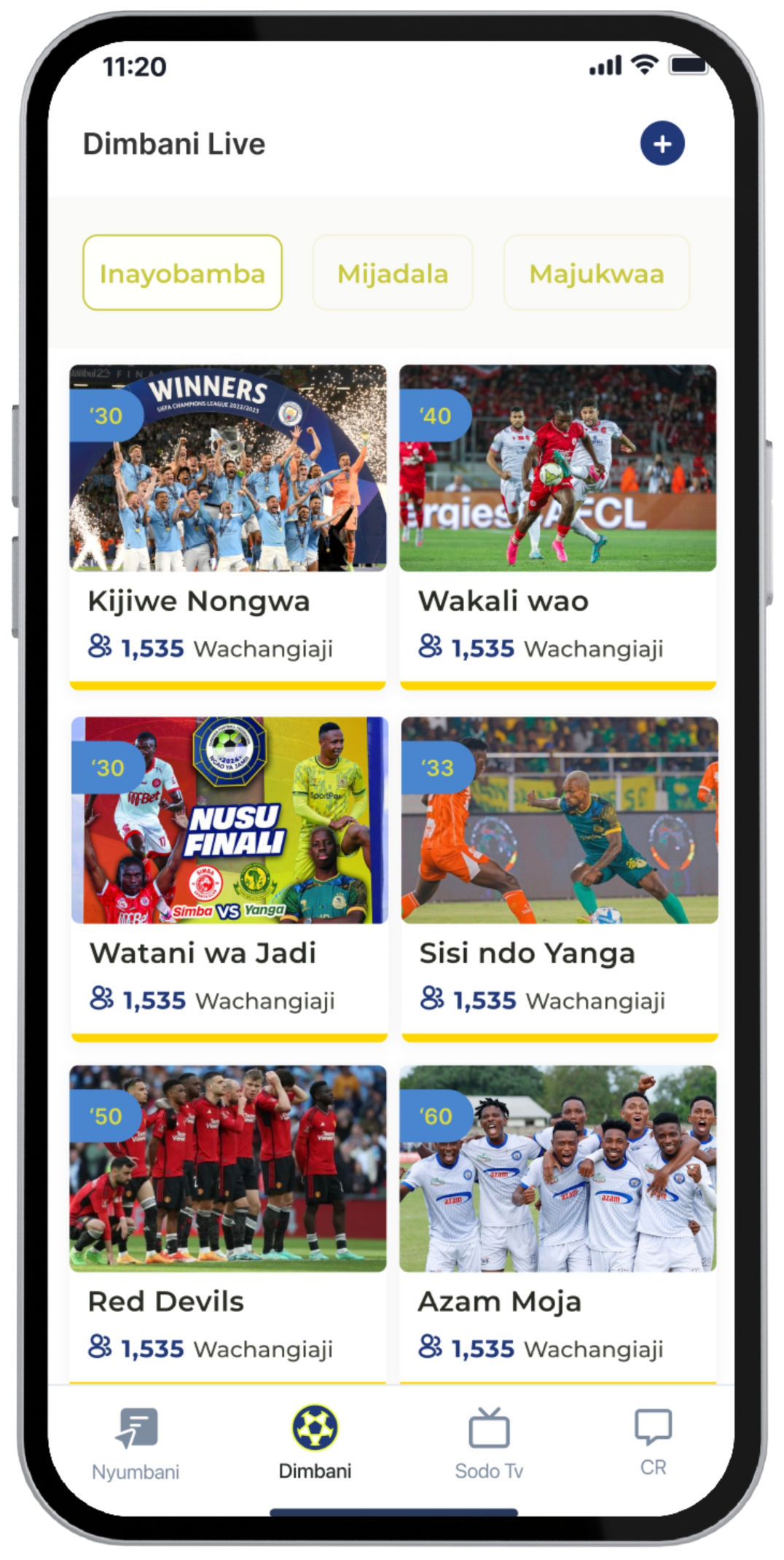
Task: Select the Dimbani tab
Action: click(315, 1443)
